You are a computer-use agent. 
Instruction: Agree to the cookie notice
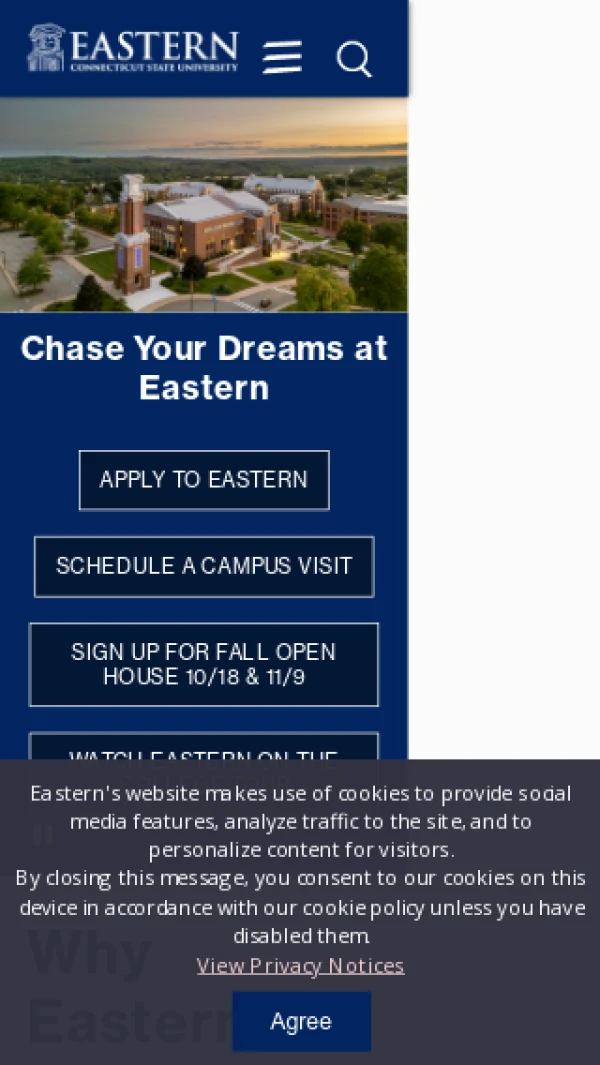click(301, 1021)
